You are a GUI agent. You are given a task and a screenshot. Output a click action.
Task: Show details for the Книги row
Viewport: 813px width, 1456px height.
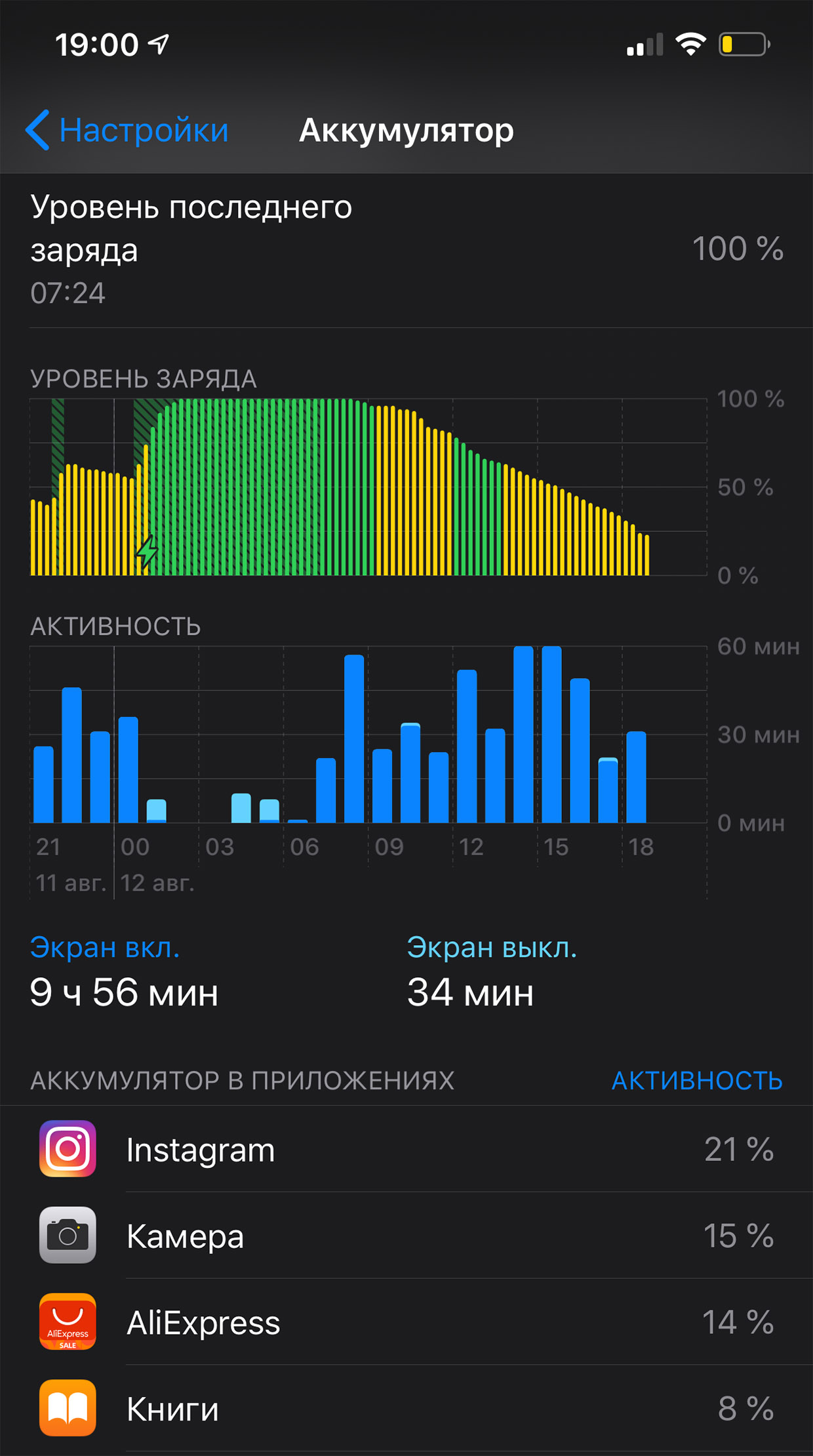(406, 1409)
